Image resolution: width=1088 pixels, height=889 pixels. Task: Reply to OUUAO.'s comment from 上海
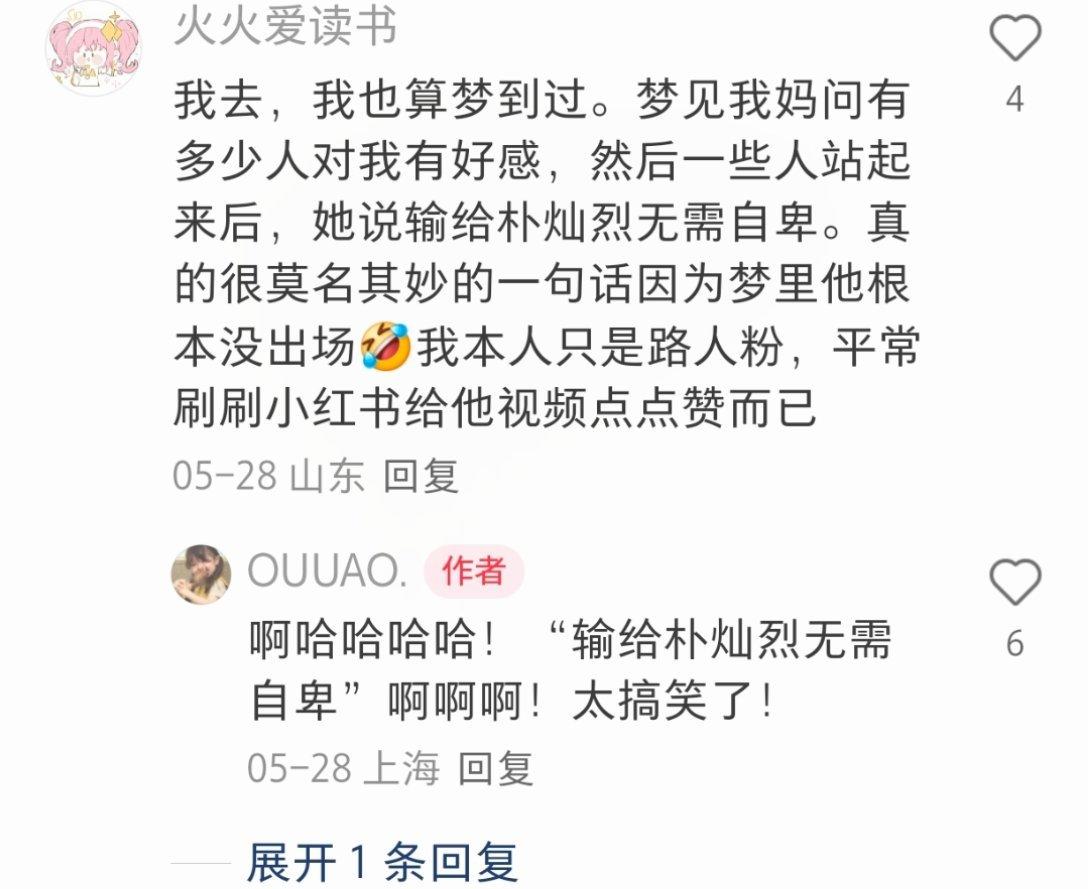click(495, 768)
